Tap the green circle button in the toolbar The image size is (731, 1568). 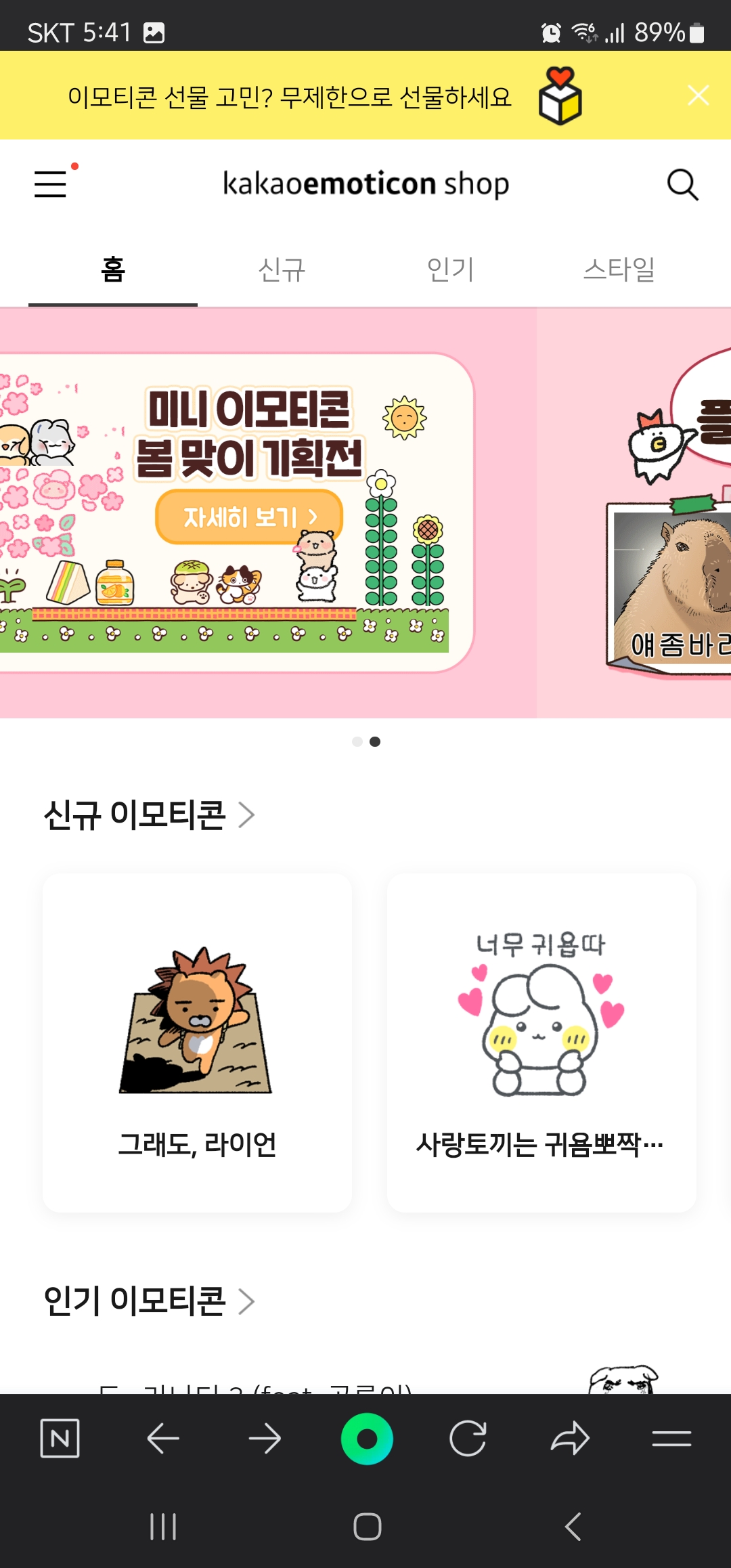367,1439
